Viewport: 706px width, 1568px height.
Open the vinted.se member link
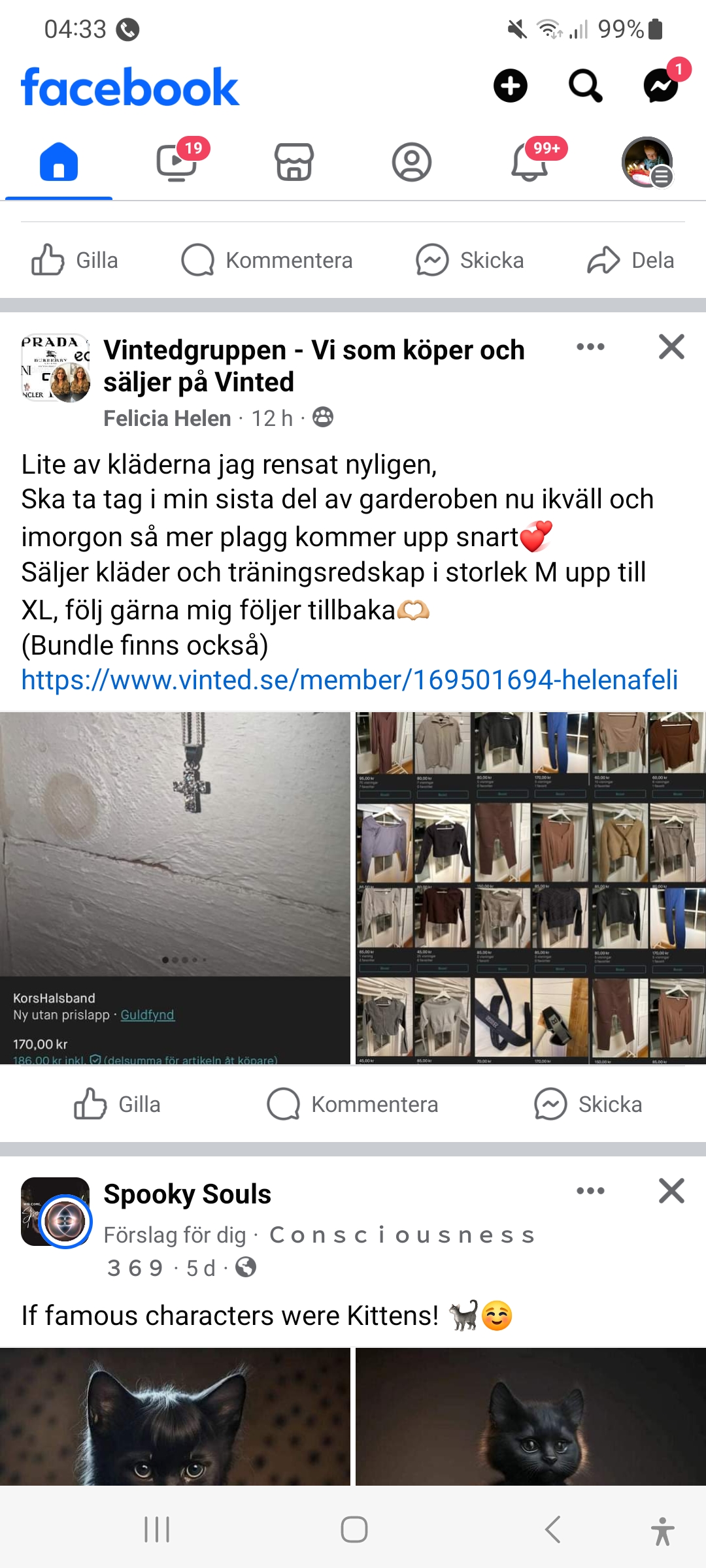349,680
